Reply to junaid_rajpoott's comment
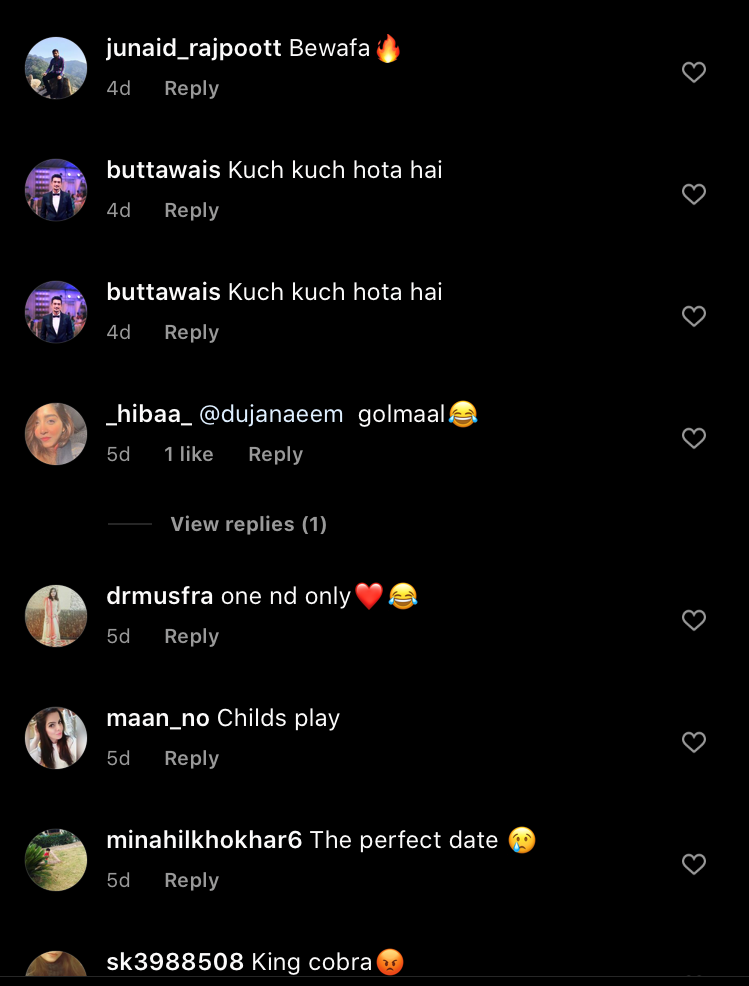Viewport: 749px width, 986px height. (x=191, y=88)
